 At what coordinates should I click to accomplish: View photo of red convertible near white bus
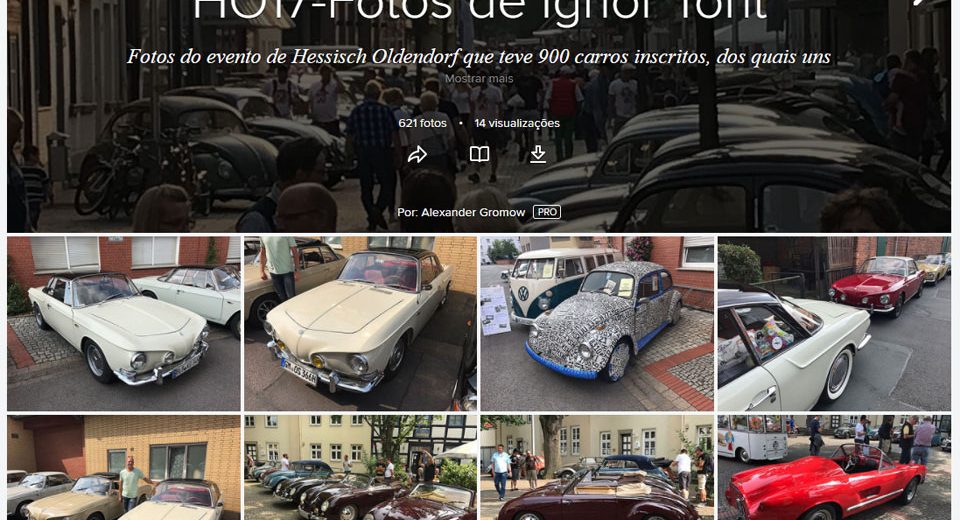click(x=834, y=468)
